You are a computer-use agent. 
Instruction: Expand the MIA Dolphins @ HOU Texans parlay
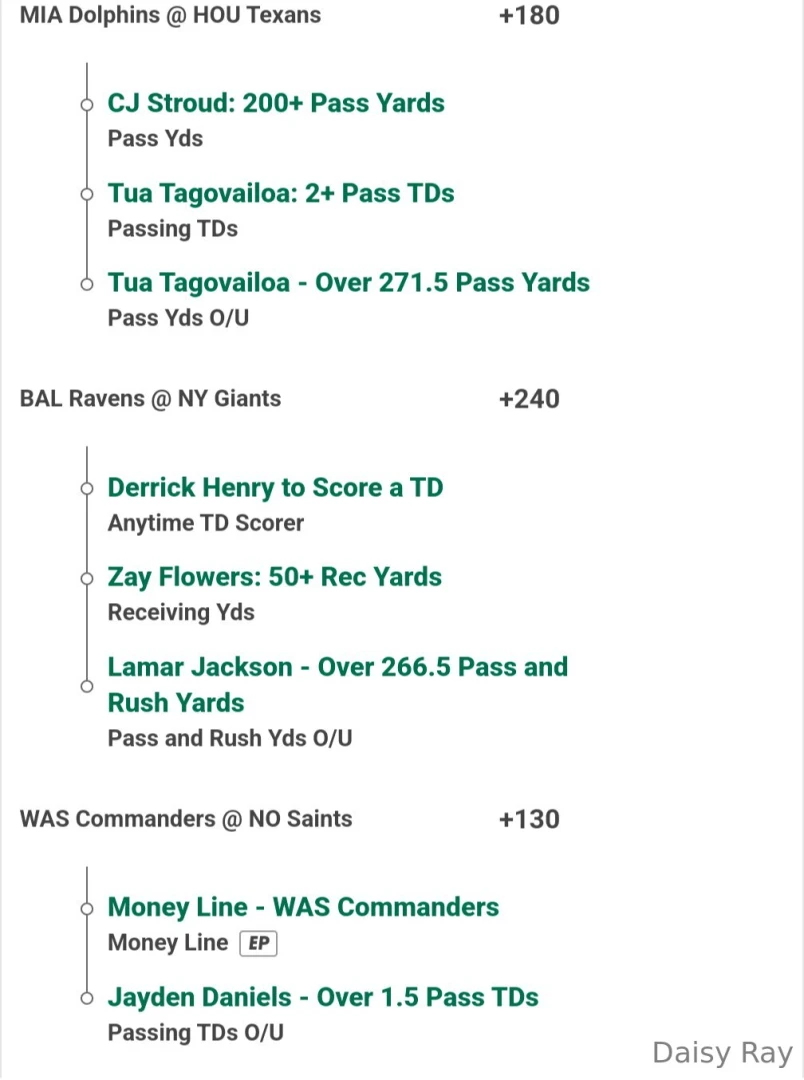170,15
